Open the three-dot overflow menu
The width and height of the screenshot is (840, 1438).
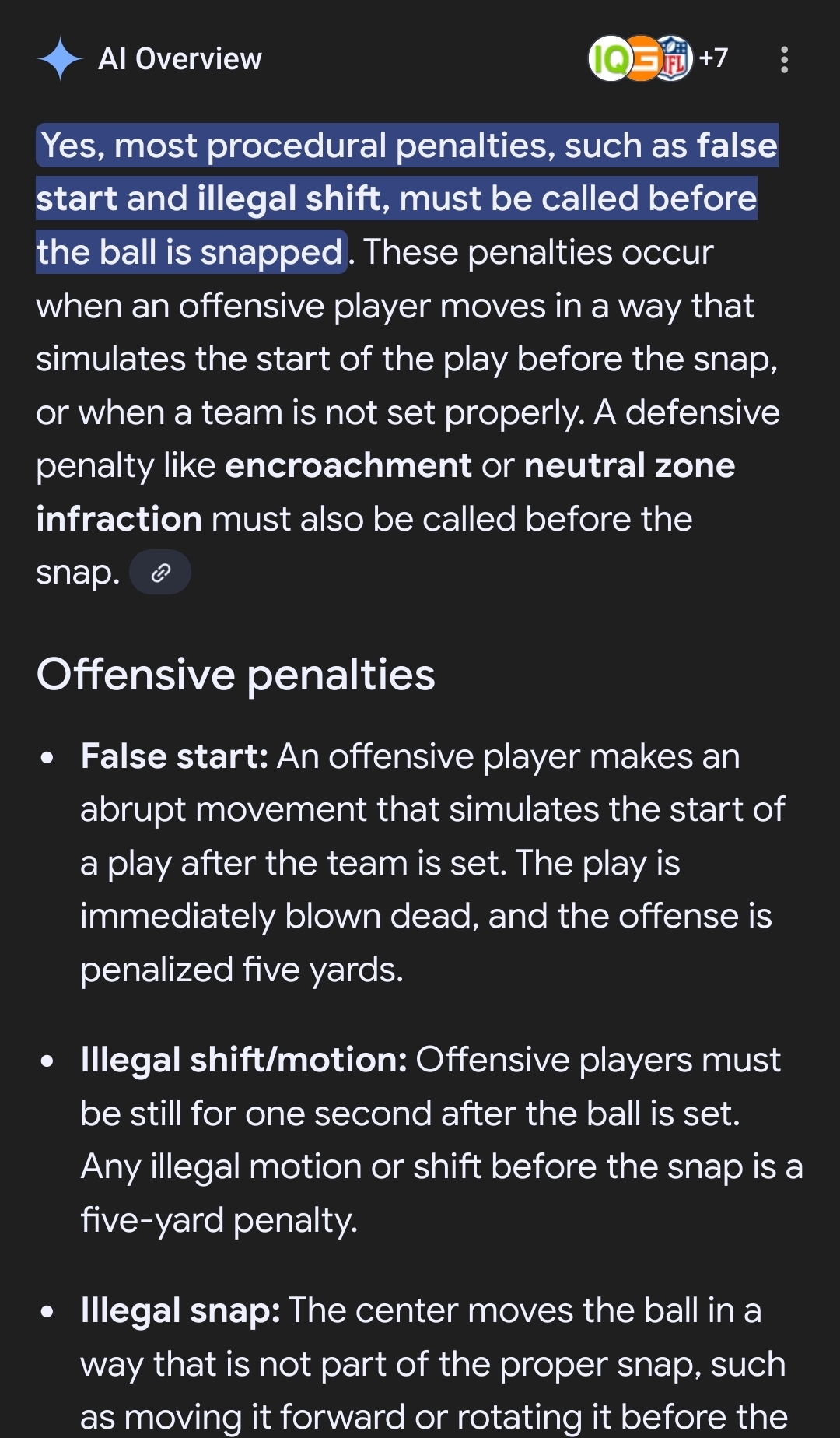tap(784, 59)
